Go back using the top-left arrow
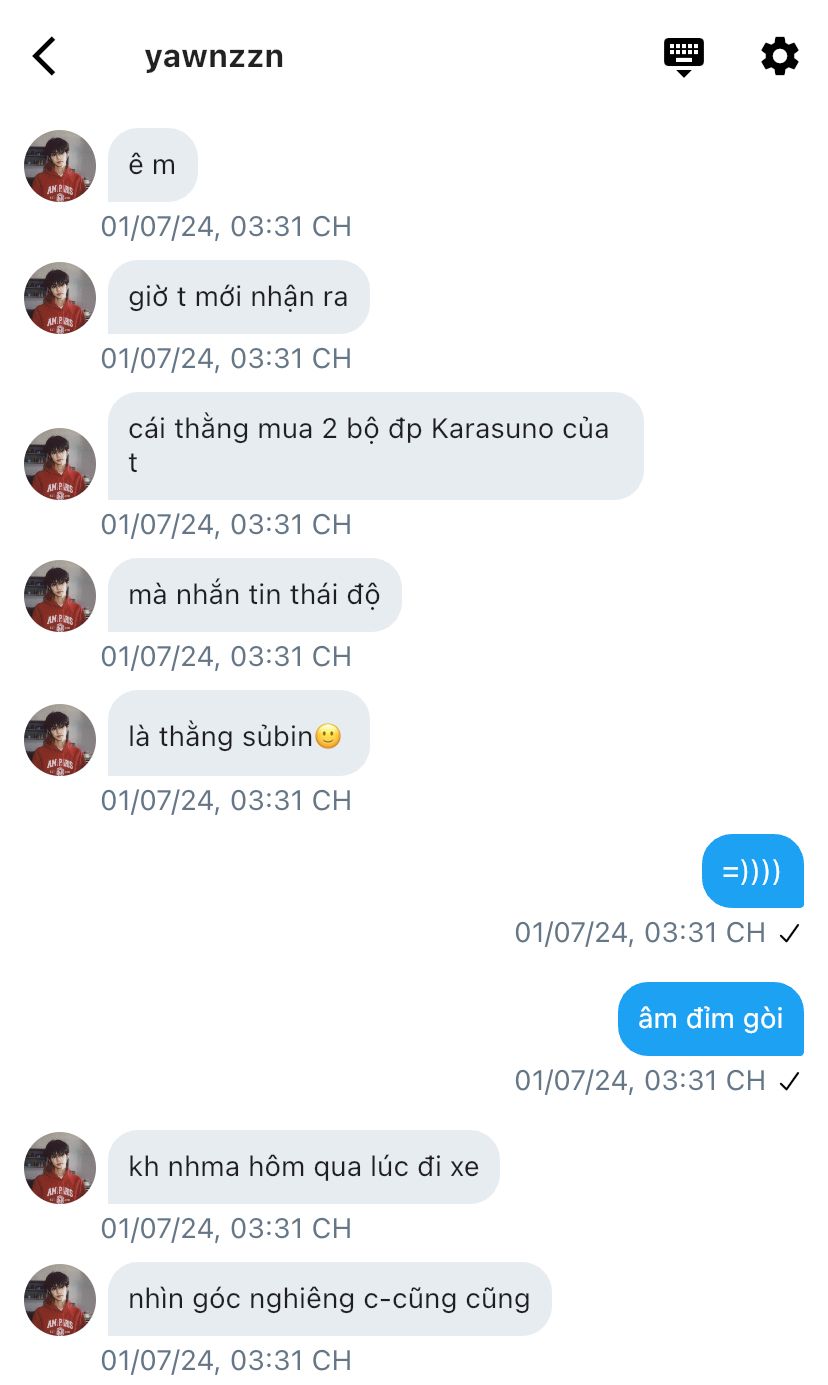This screenshot has width=828, height=1385. [x=44, y=56]
